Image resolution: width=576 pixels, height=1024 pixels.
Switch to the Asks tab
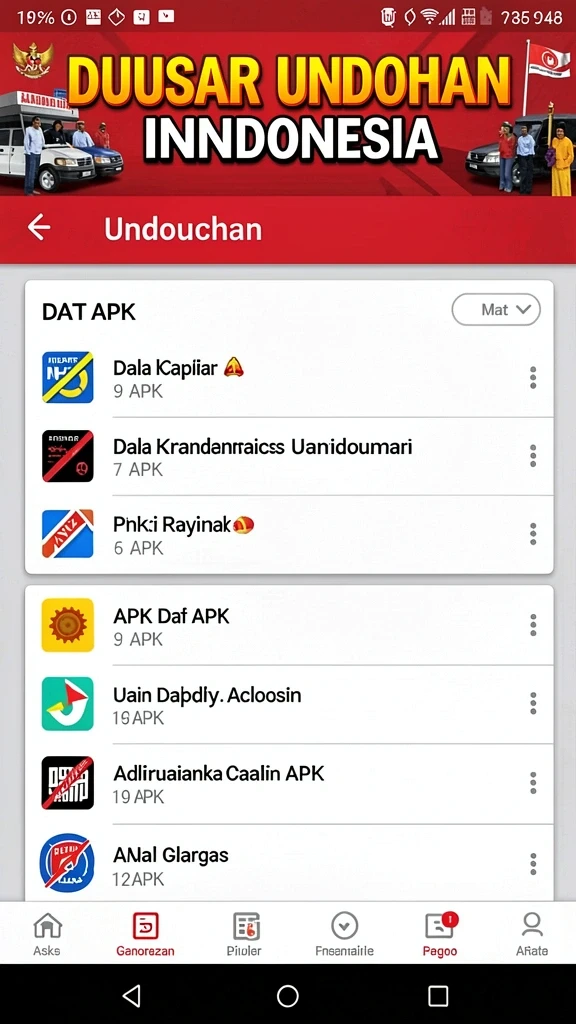coord(47,934)
